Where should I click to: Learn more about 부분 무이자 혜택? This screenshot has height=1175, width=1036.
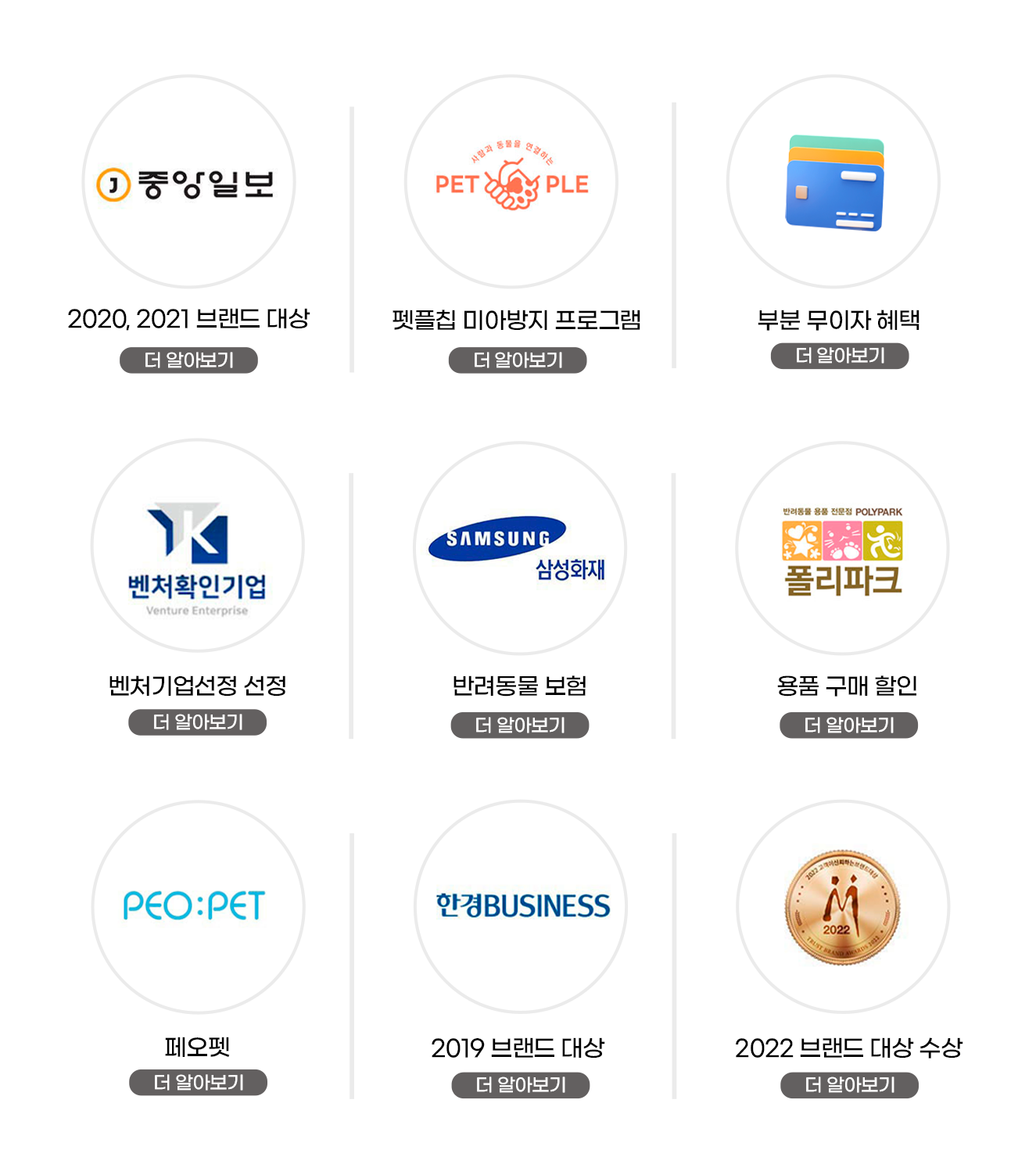pos(840,356)
